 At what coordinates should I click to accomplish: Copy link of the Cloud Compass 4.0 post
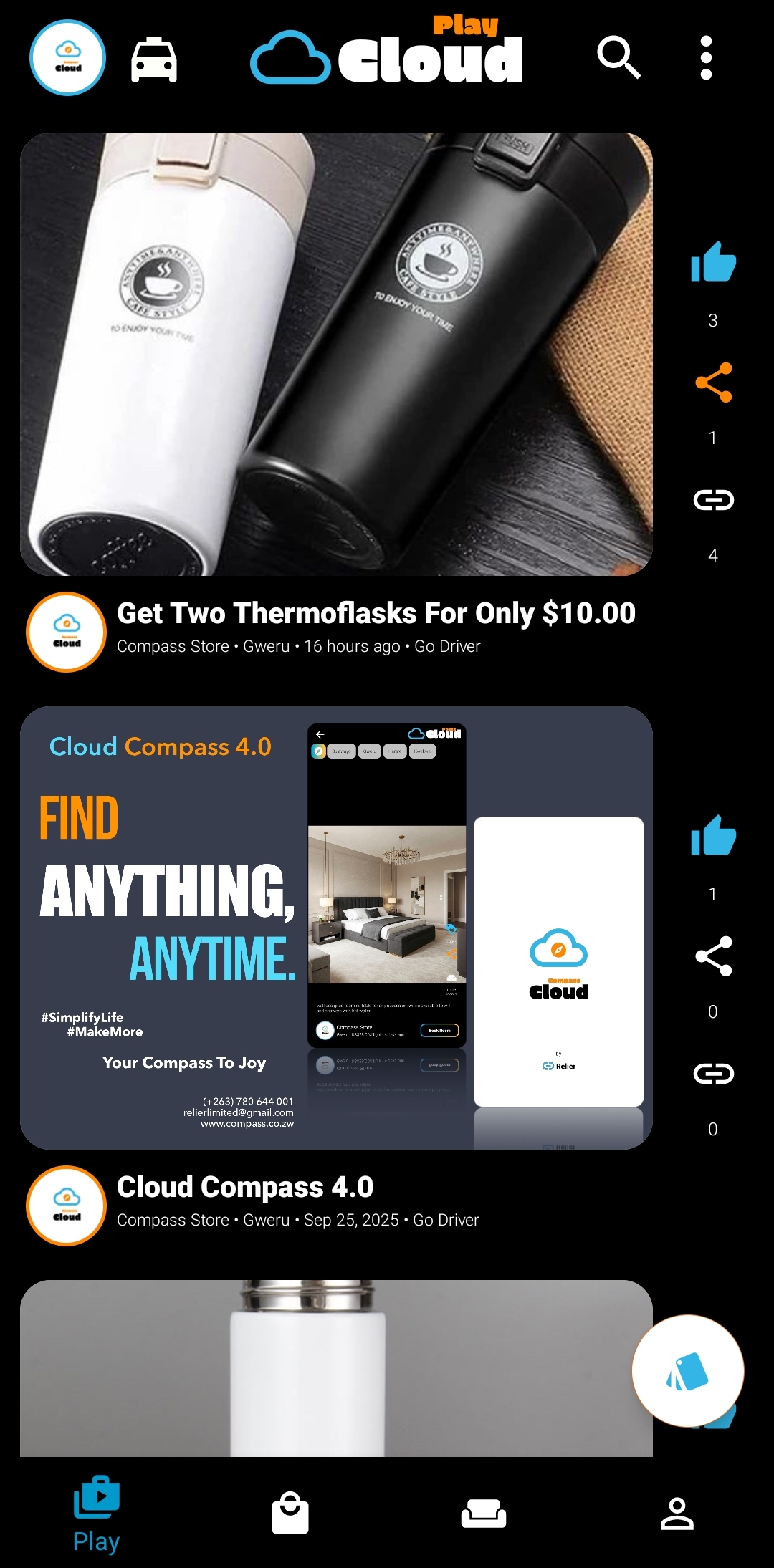coord(713,1074)
